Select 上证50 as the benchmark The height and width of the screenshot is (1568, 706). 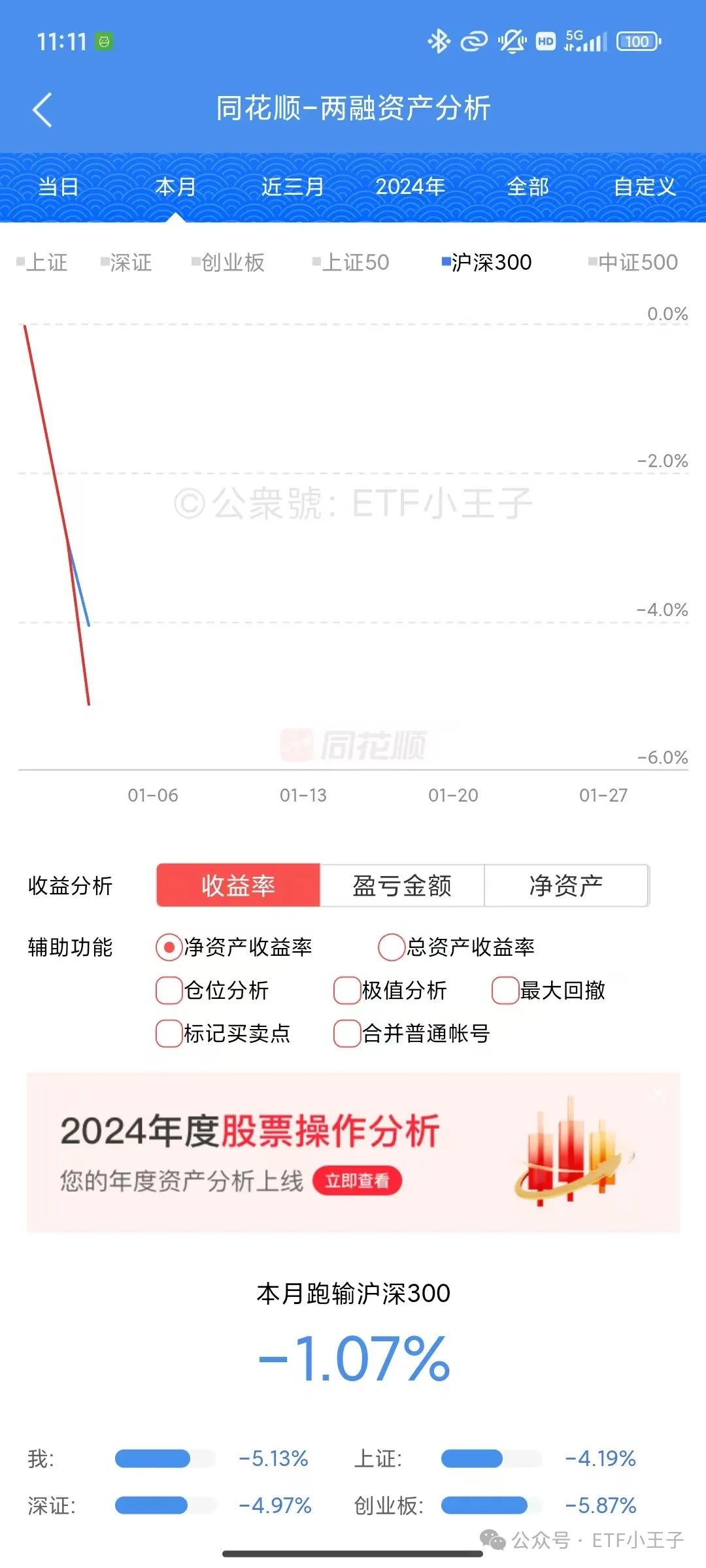point(351,263)
